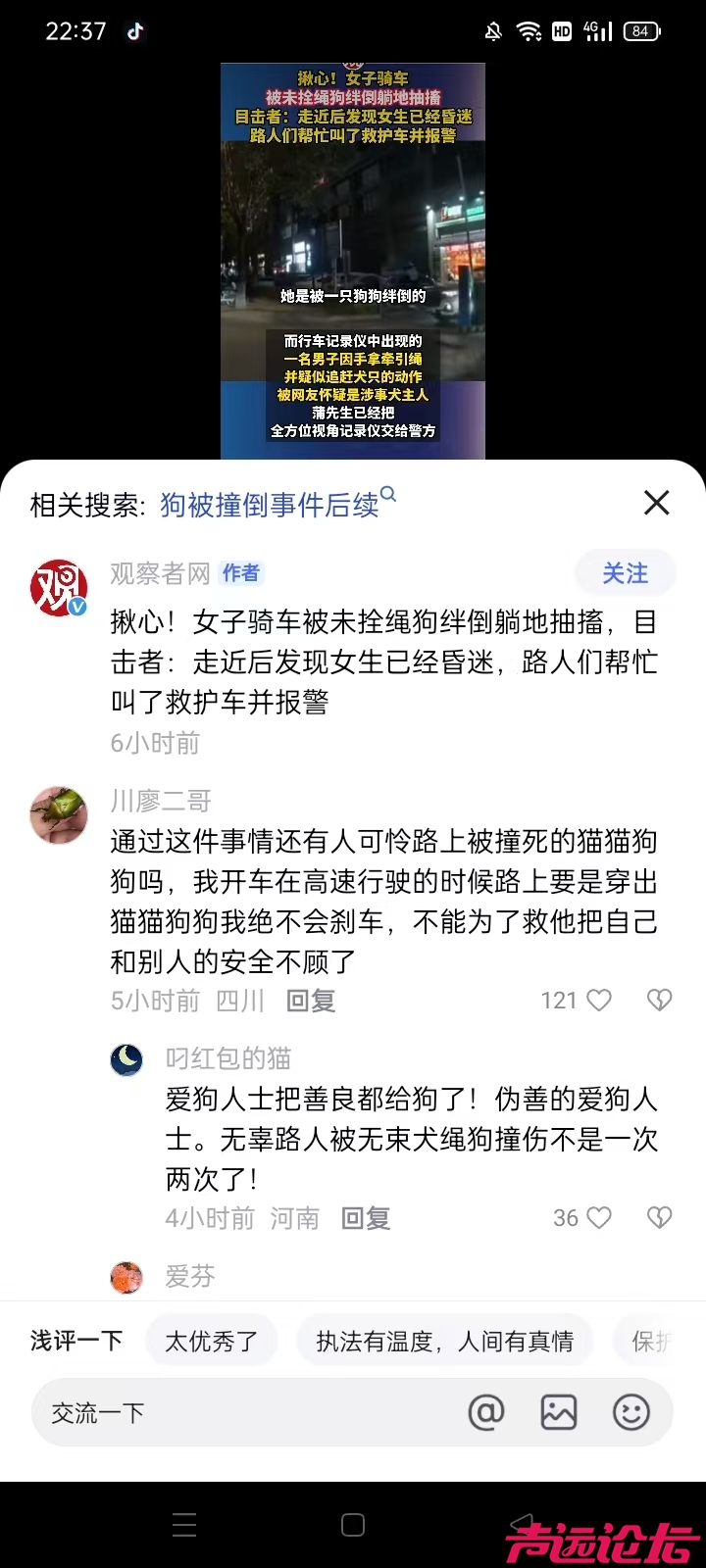Reply to 川廖二哥's comment
Image resolution: width=706 pixels, height=1568 pixels.
tap(311, 1001)
